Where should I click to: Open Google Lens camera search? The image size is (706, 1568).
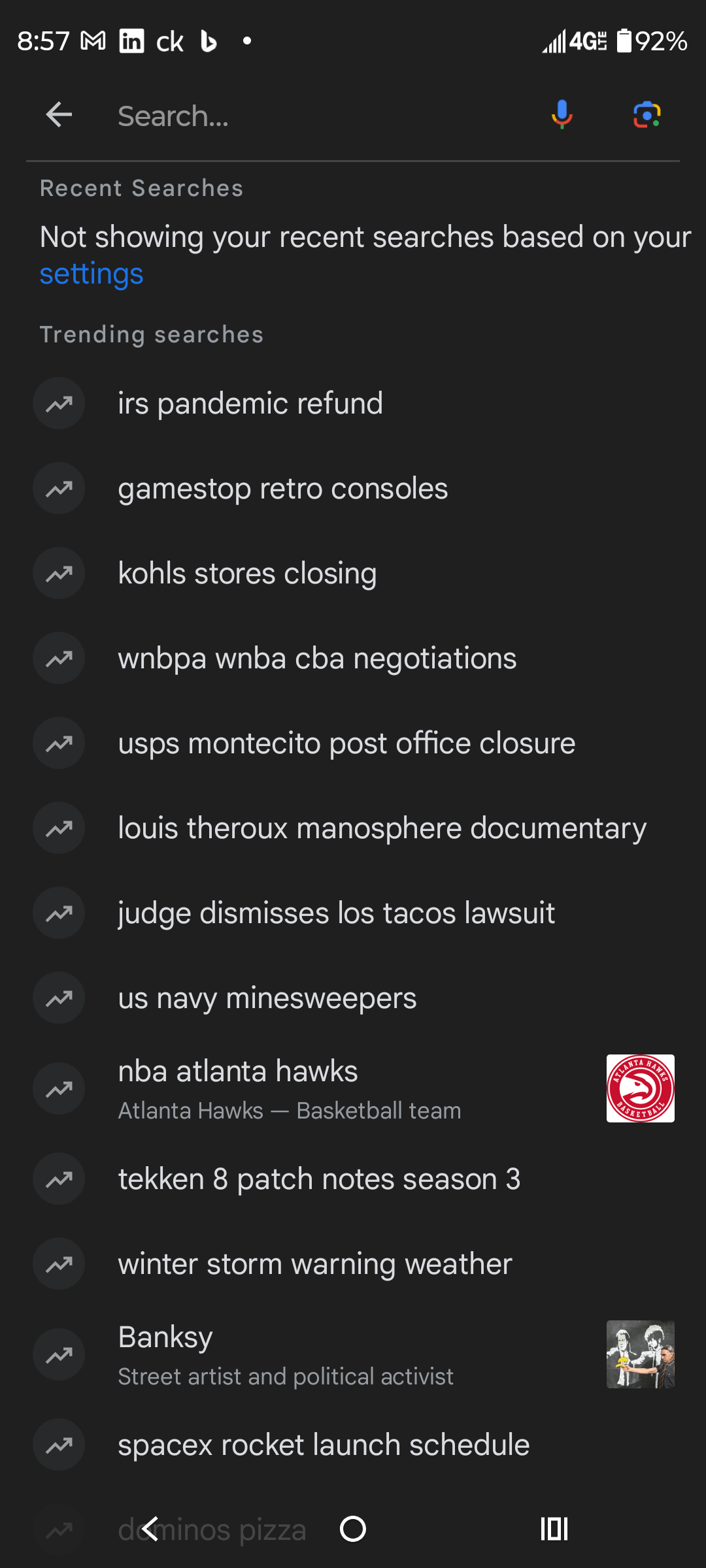pyautogui.click(x=647, y=115)
